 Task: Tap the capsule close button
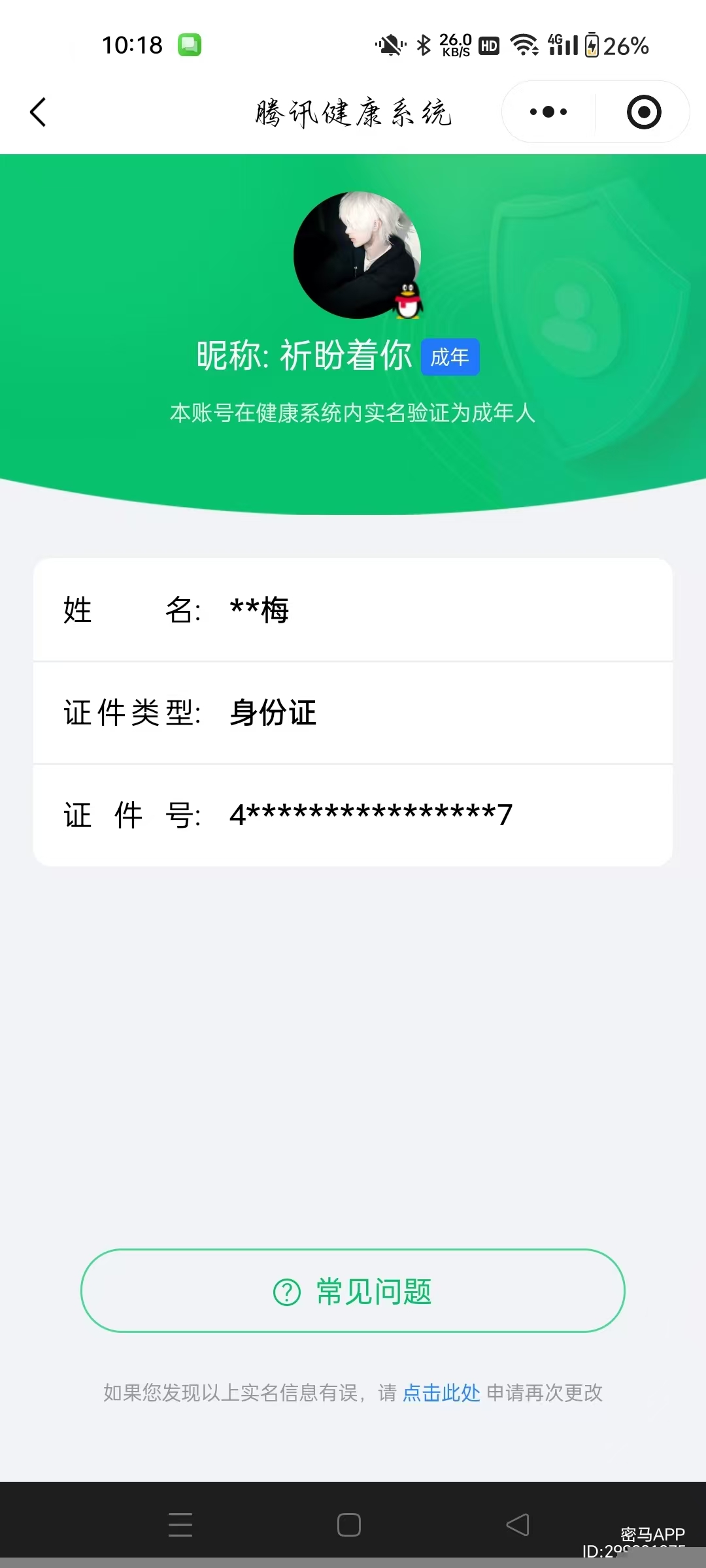(x=643, y=112)
